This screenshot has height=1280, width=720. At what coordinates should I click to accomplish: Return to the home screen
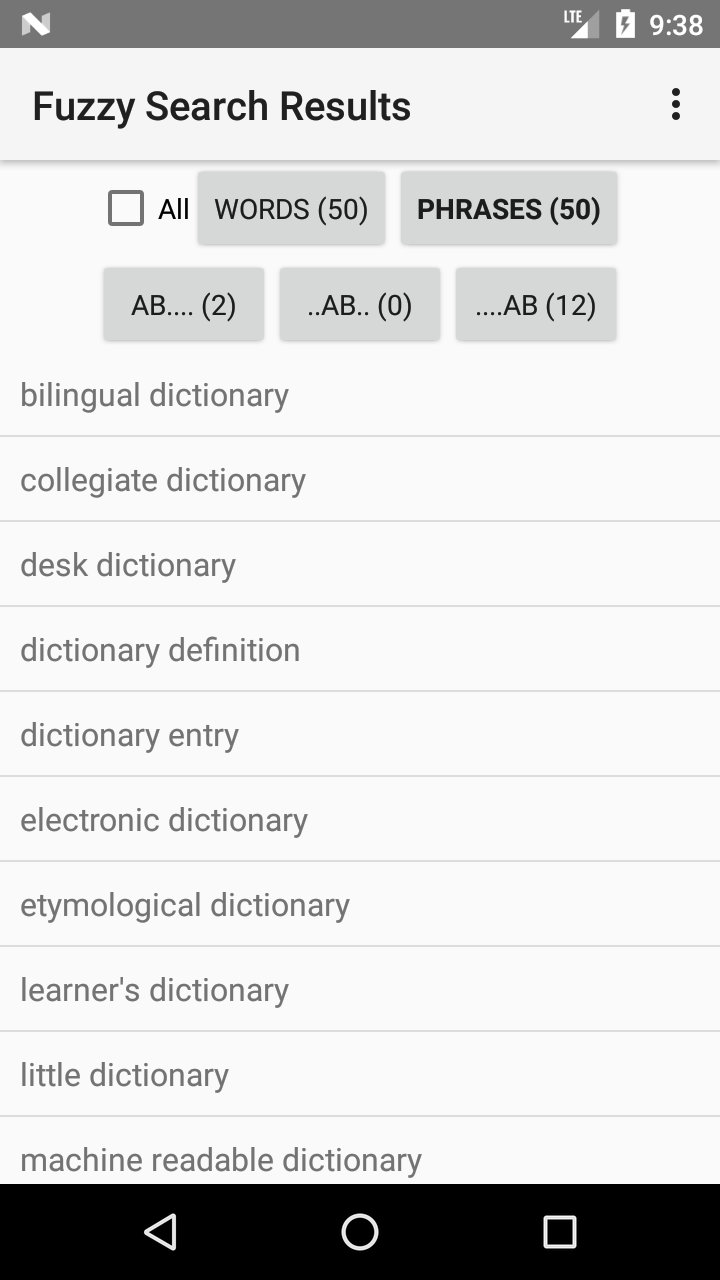click(x=360, y=1232)
